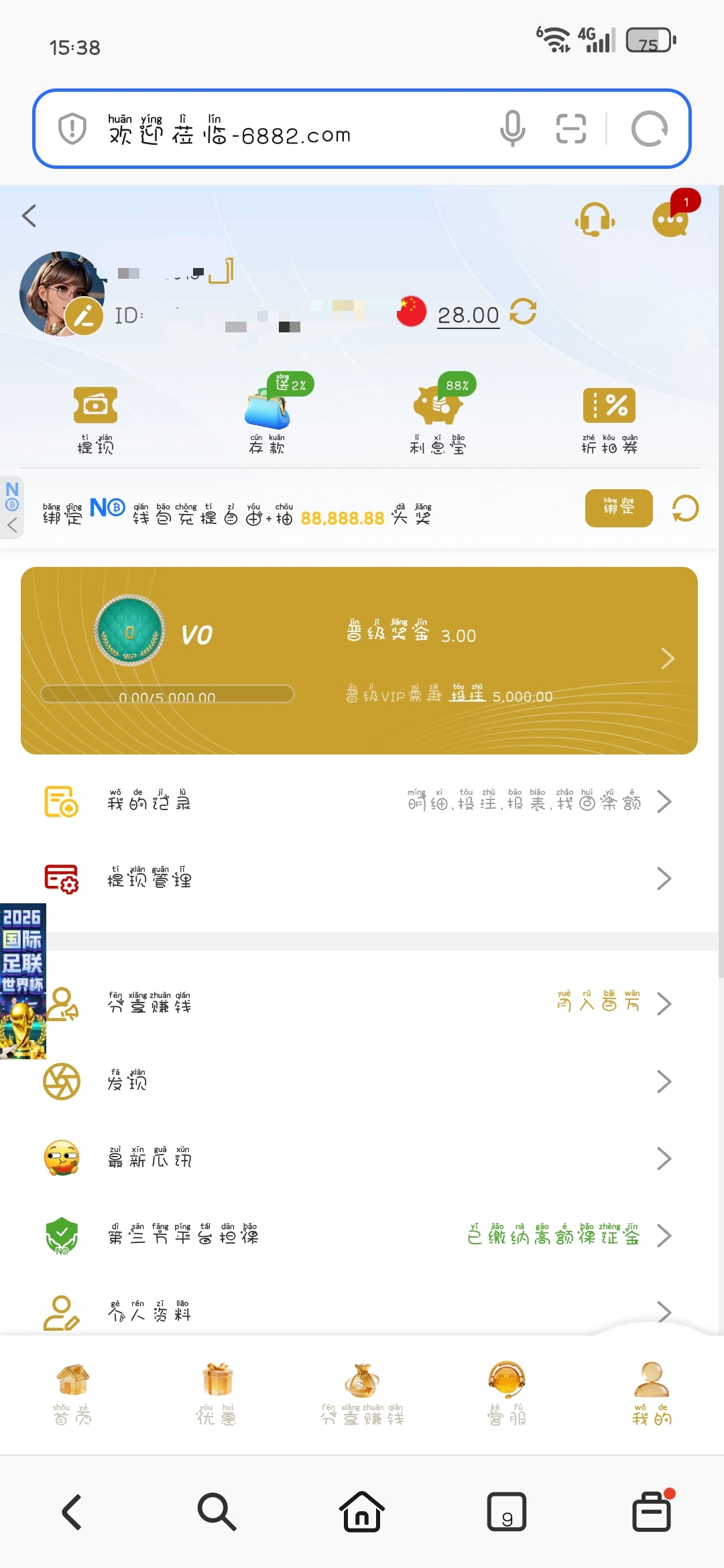Open 提现 withdrawal shortcut
The height and width of the screenshot is (1568, 724).
95,419
